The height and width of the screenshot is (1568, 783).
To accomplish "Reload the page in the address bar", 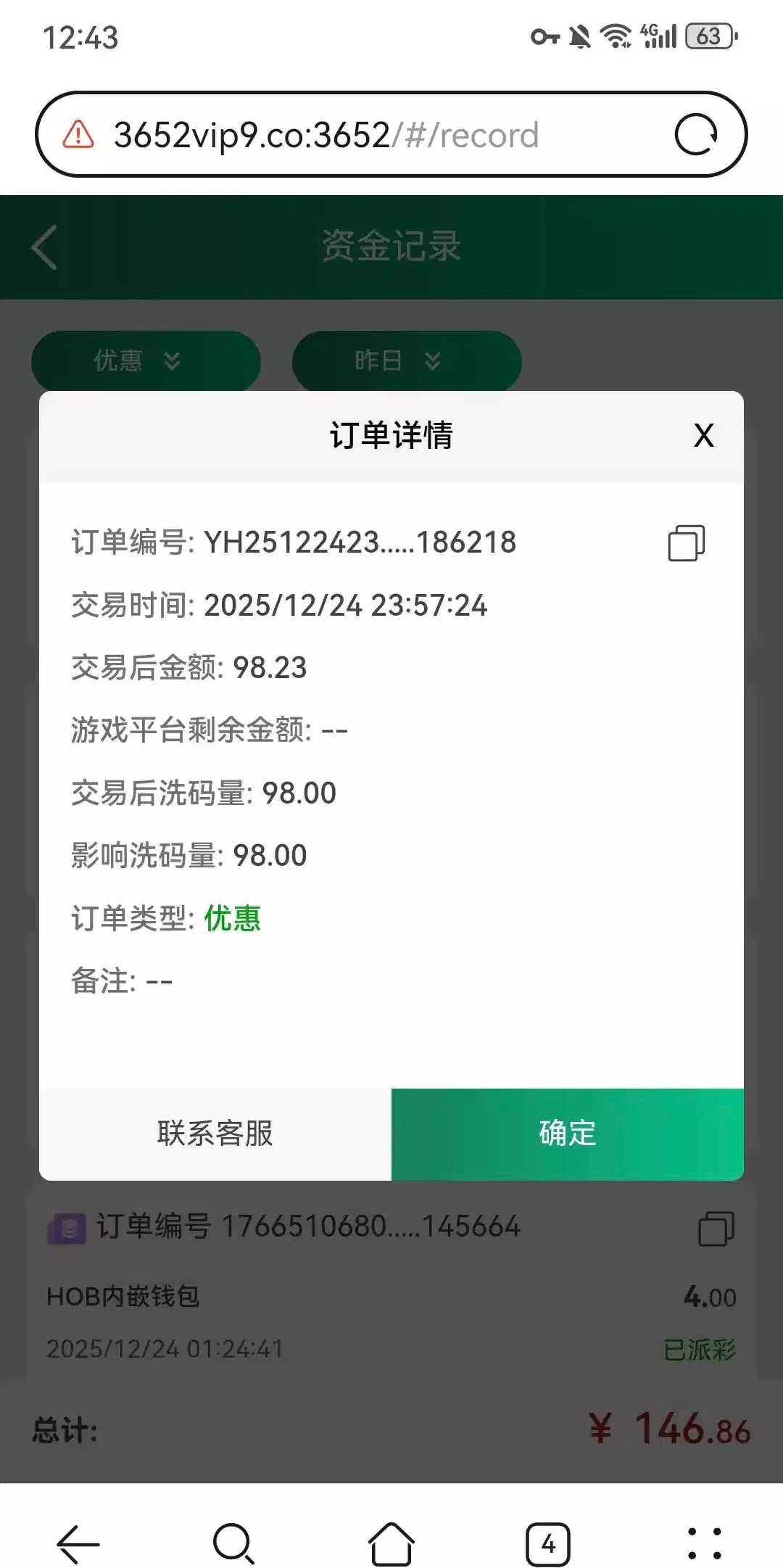I will pos(696,135).
